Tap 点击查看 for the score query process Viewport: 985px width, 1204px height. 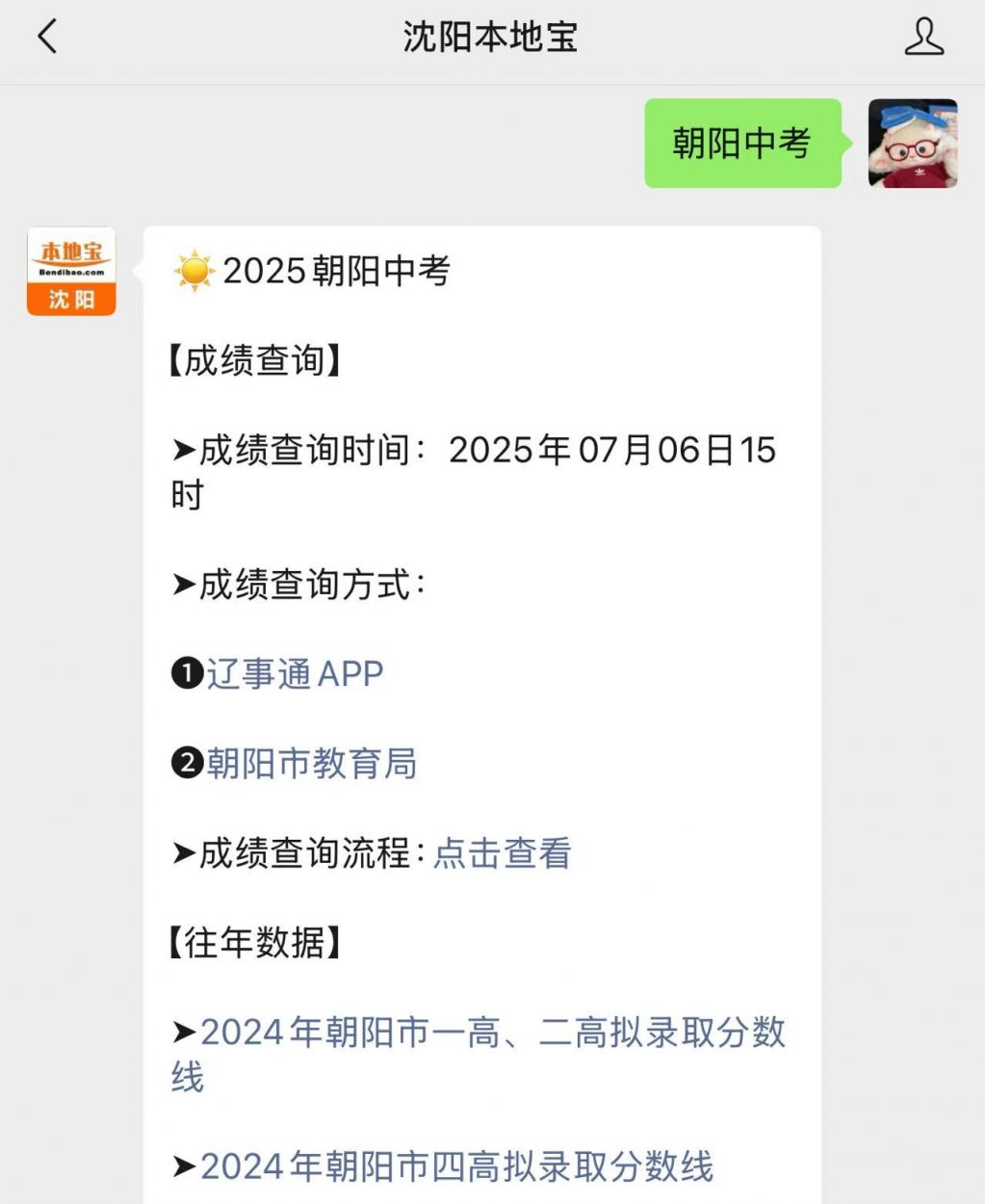click(x=502, y=852)
